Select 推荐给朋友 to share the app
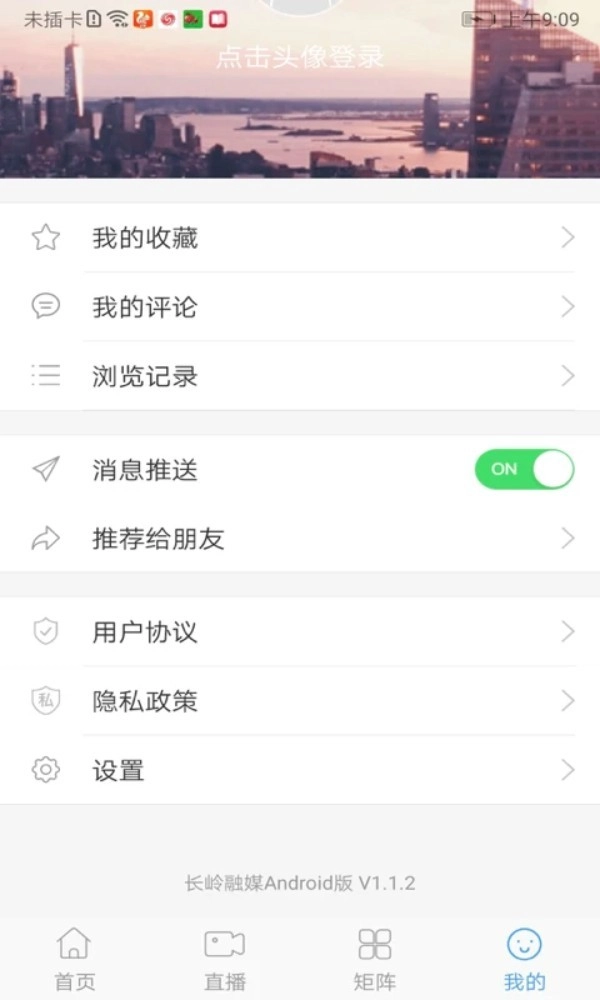 [x=300, y=539]
